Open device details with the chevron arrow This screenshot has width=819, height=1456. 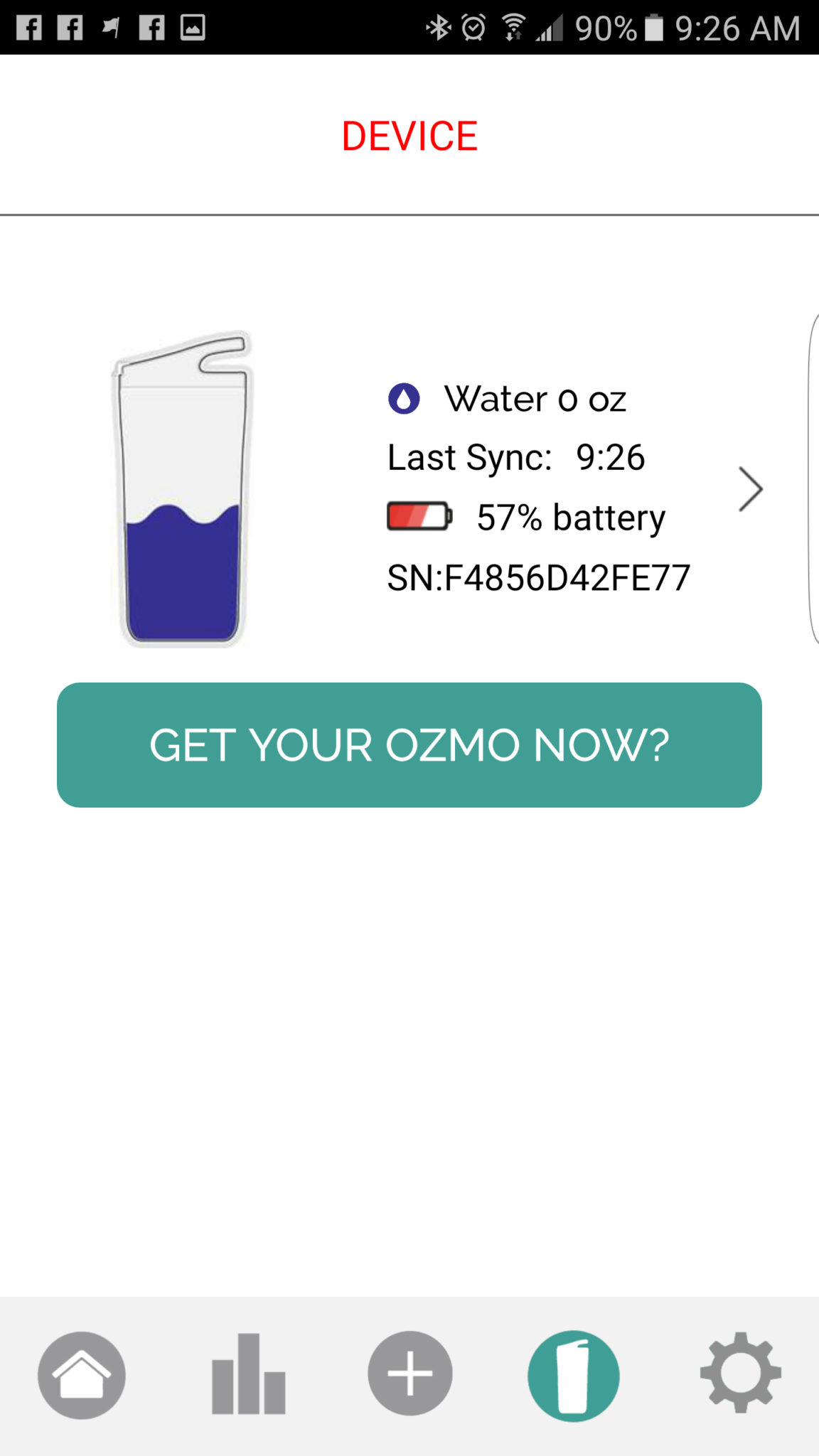750,489
